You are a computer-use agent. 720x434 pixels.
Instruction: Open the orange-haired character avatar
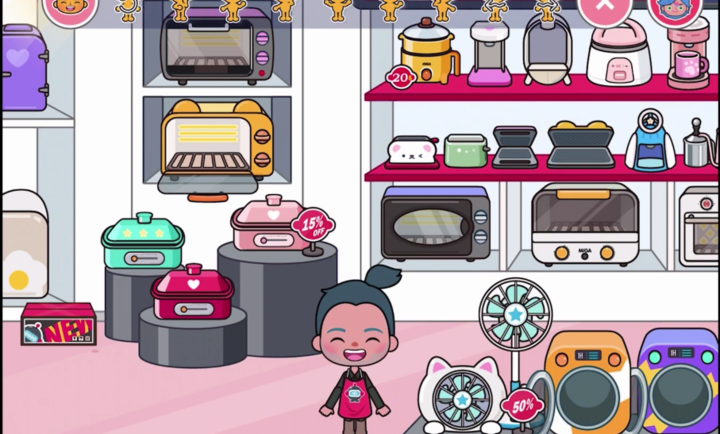point(71,8)
